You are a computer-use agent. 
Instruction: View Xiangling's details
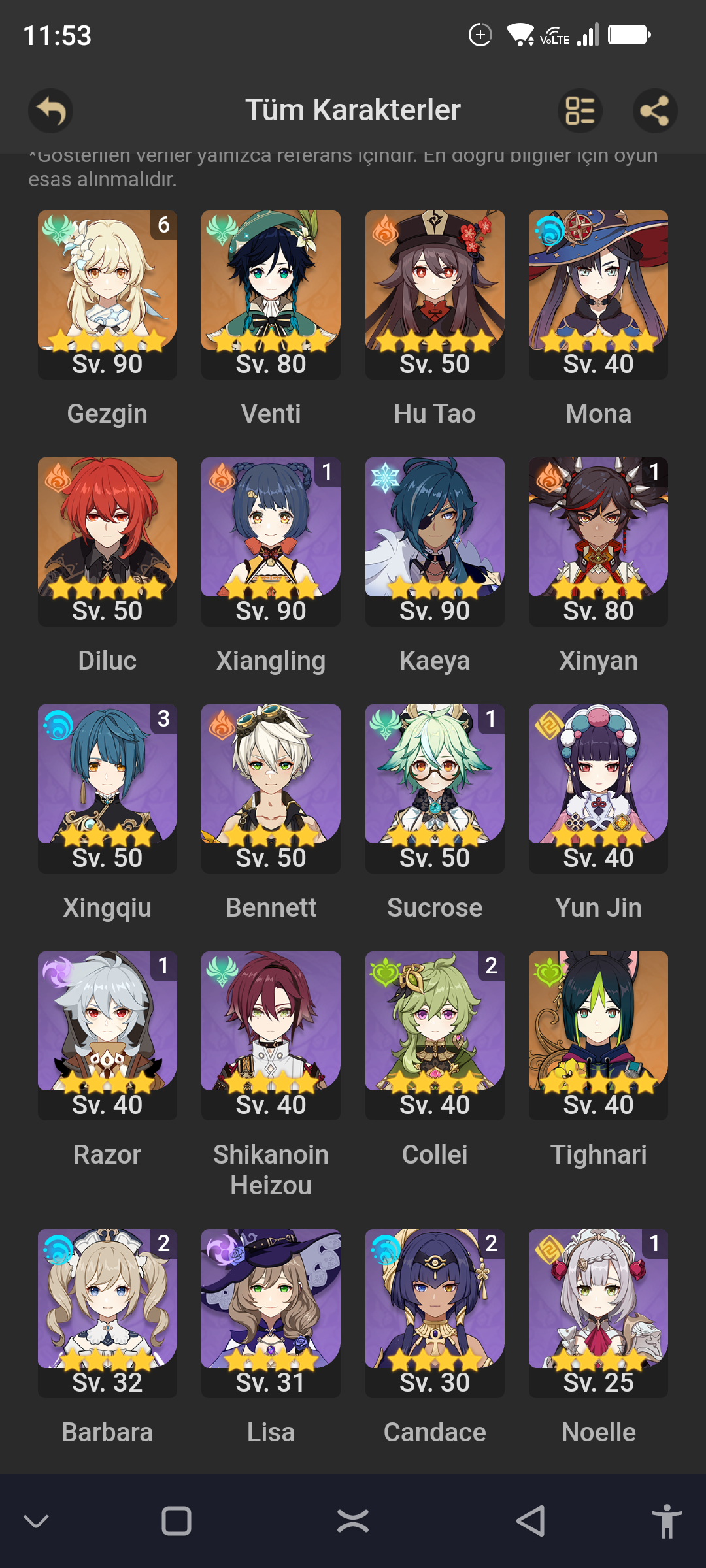pyautogui.click(x=271, y=541)
